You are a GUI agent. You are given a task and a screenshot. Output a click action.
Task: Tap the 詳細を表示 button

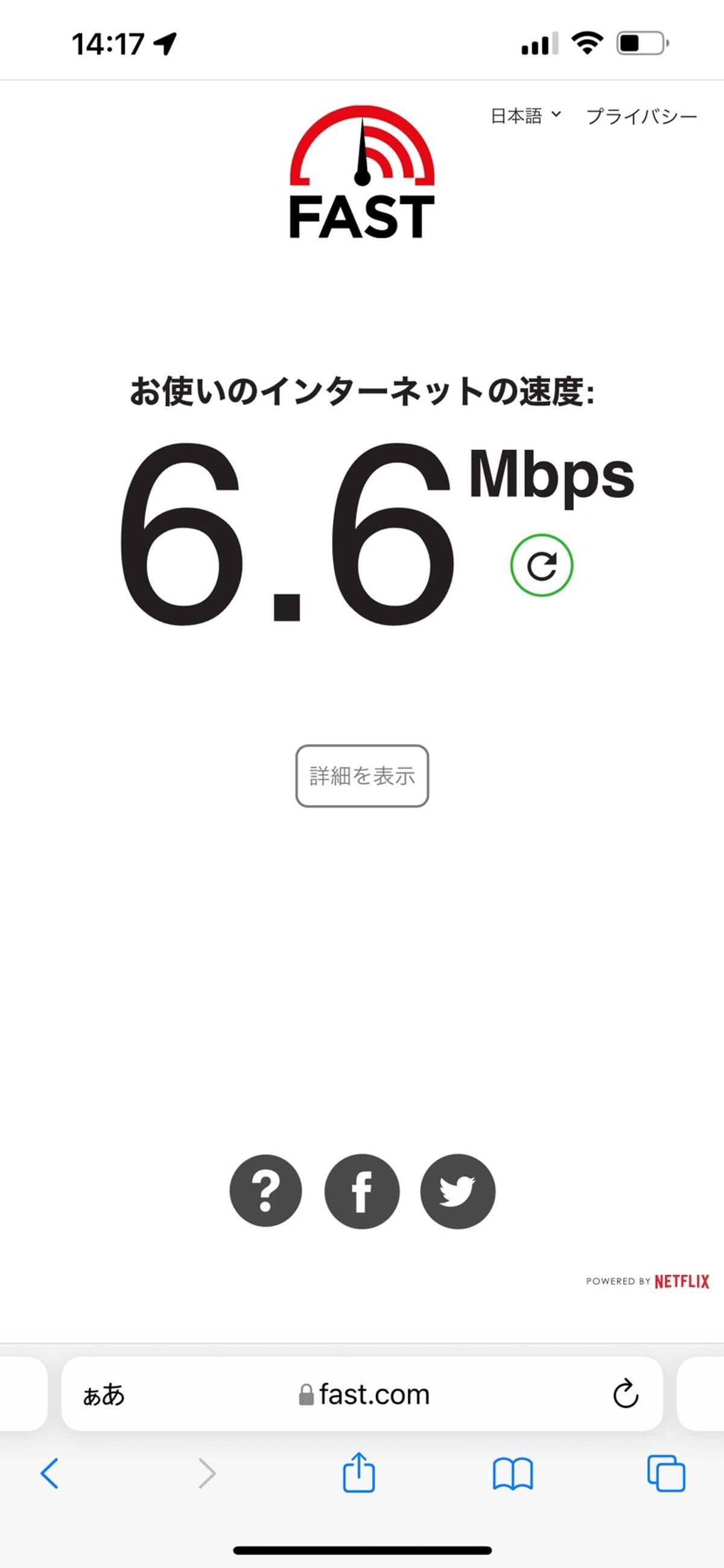pos(363,776)
